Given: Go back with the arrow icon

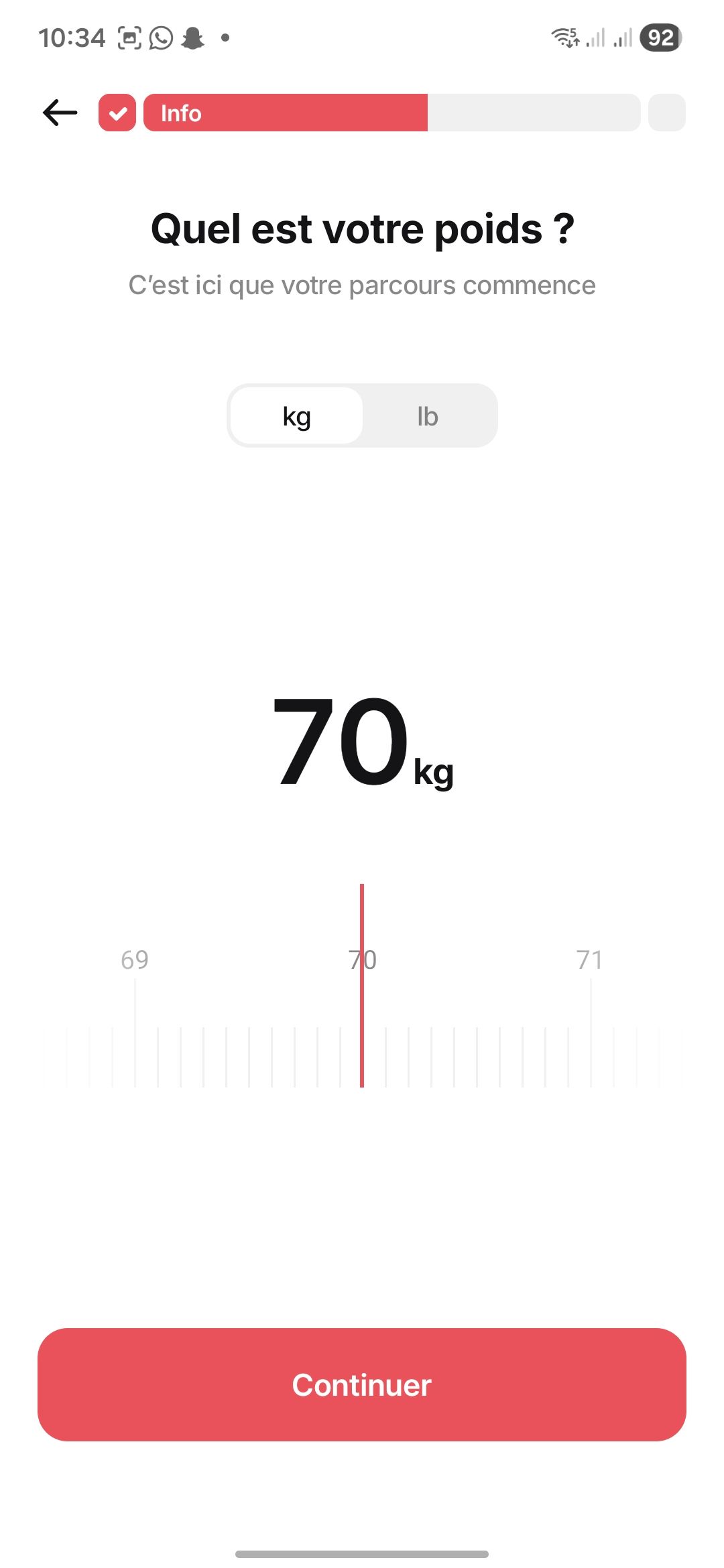Looking at the screenshot, I should click(60, 113).
